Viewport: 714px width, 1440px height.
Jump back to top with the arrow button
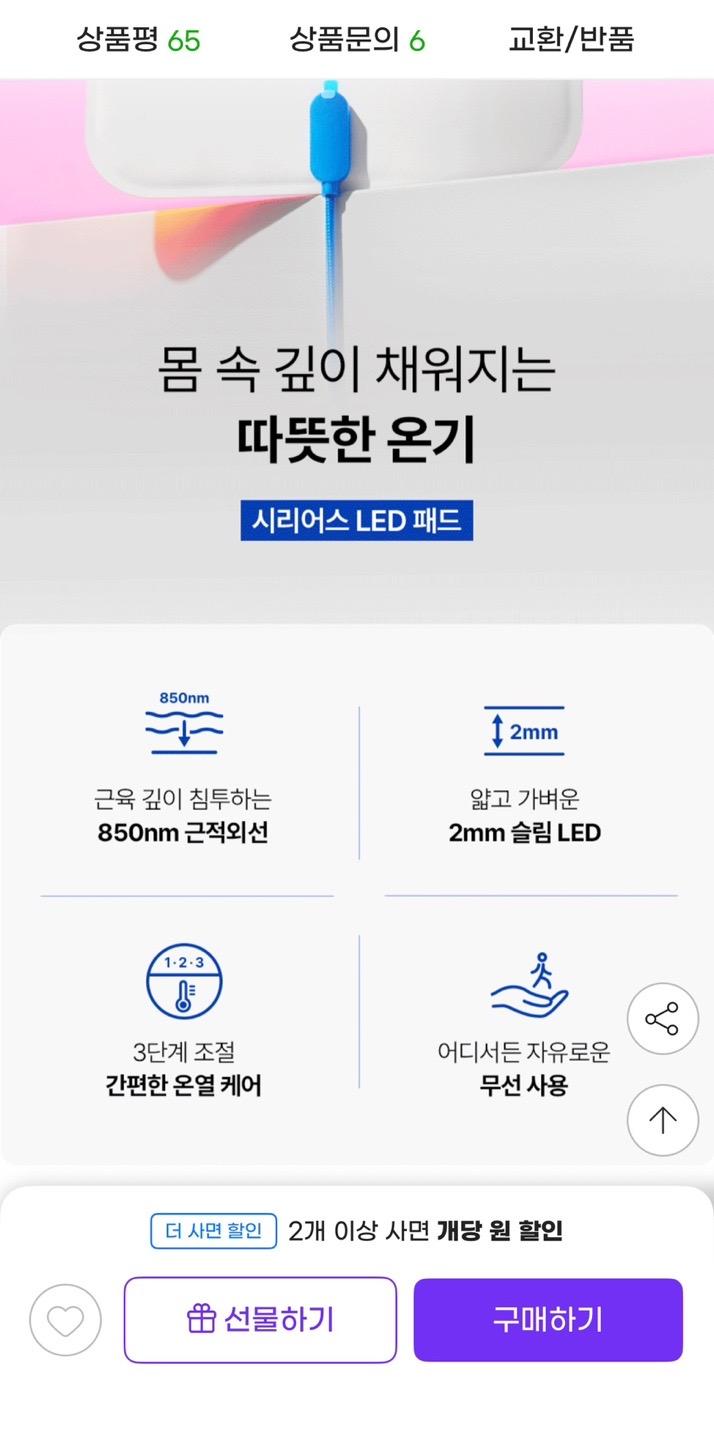coord(662,1120)
